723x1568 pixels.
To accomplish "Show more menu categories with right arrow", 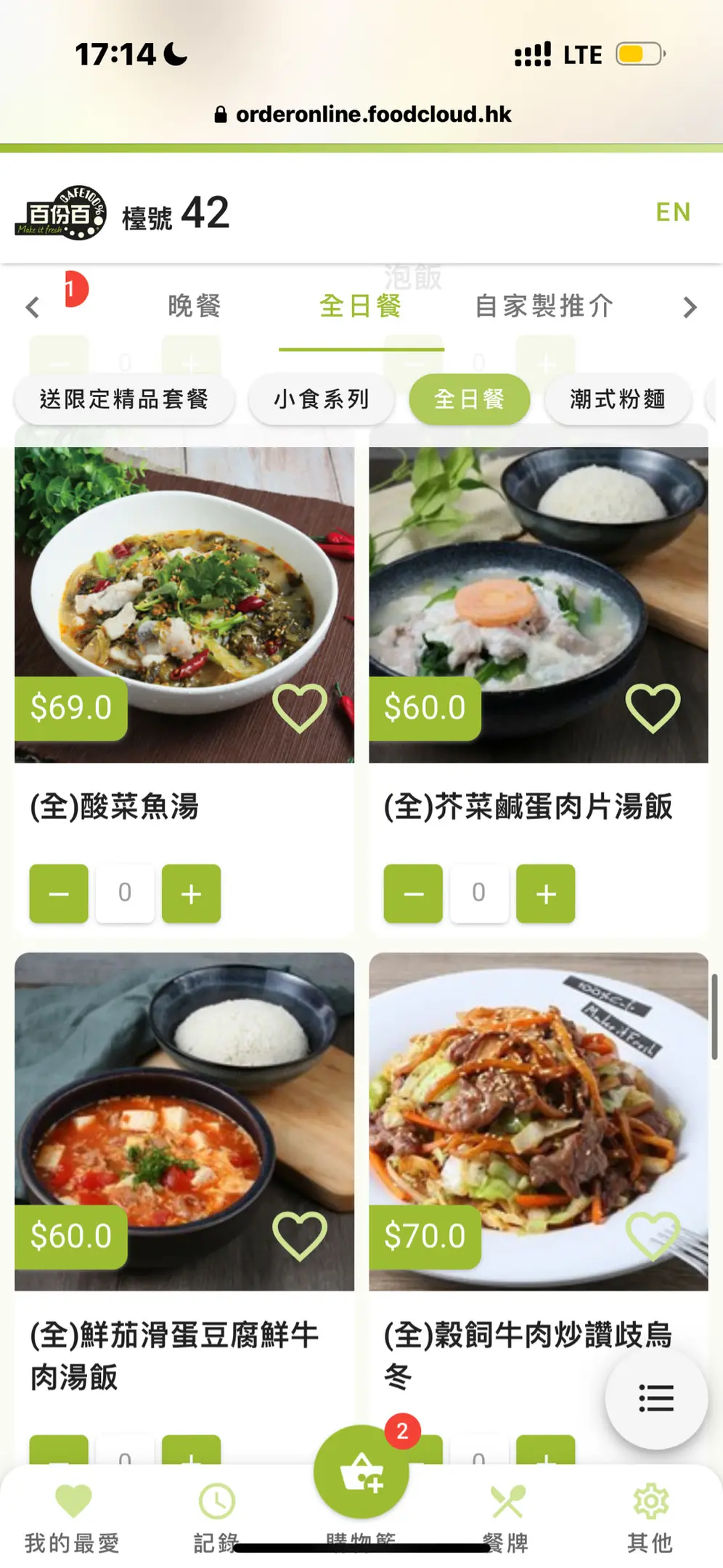I will pos(690,307).
